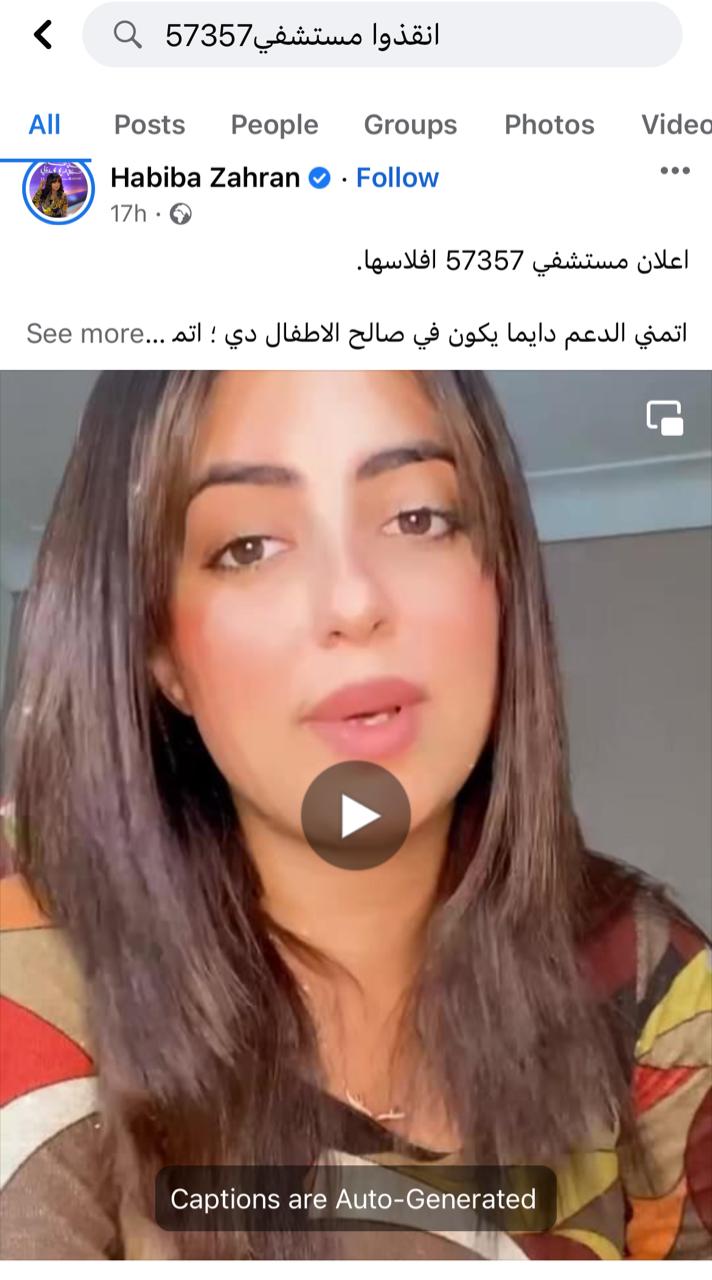Switch to the Photos tab
The height and width of the screenshot is (1280, 712).
coord(549,124)
